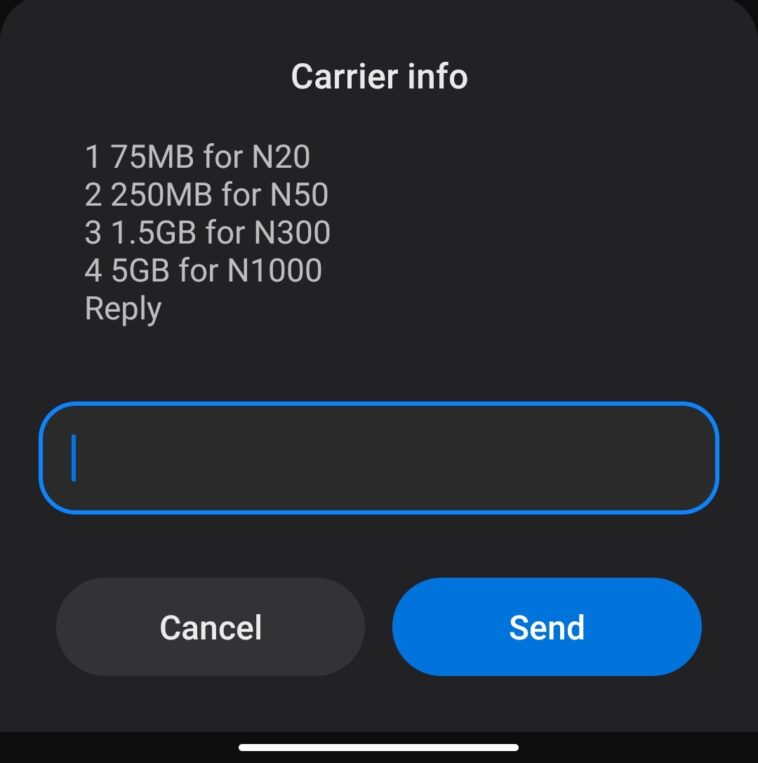The width and height of the screenshot is (758, 763).
Task: Cancel the Carrier info dialog
Action: coord(210,627)
